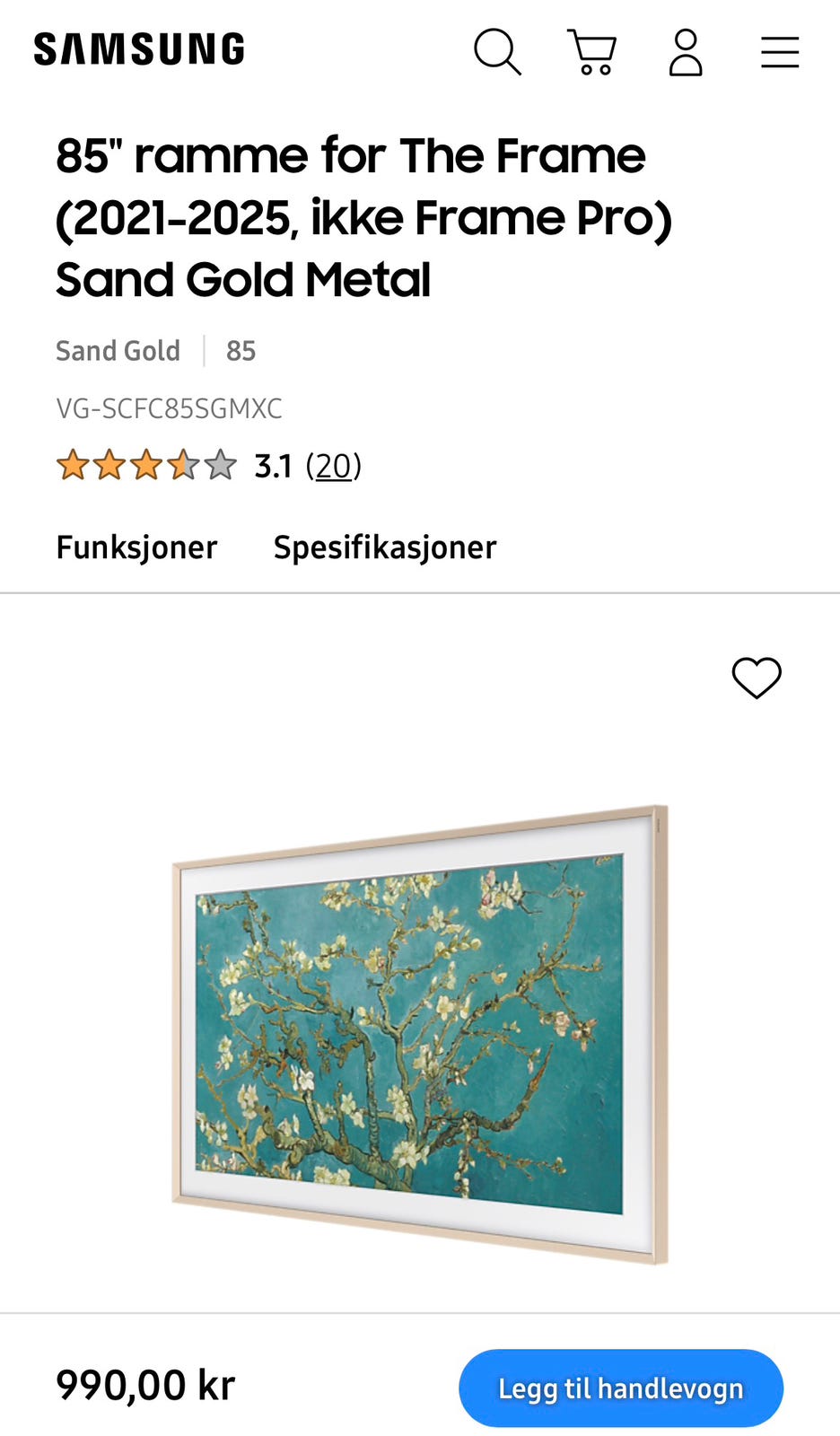This screenshot has height=1436, width=840.
Task: Click the SAMSUNG logo
Action: [137, 47]
